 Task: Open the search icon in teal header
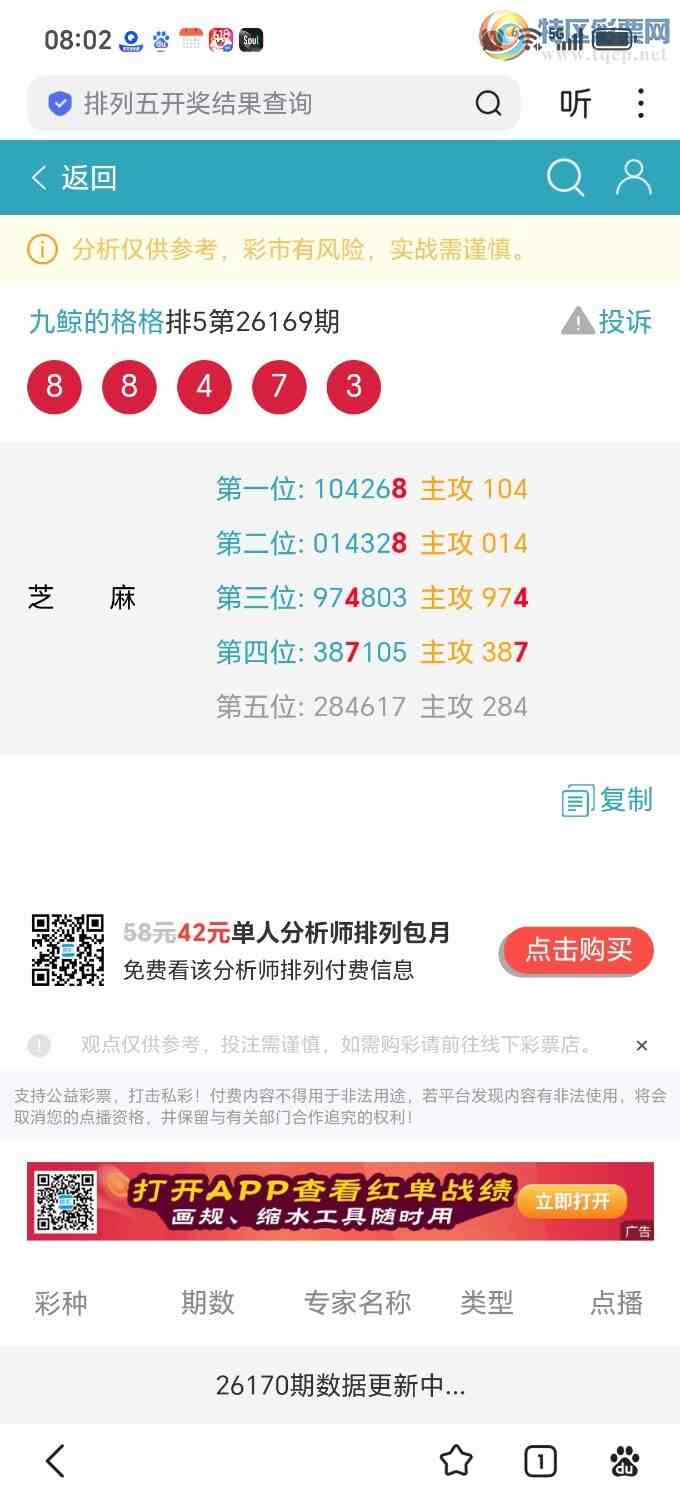[565, 178]
